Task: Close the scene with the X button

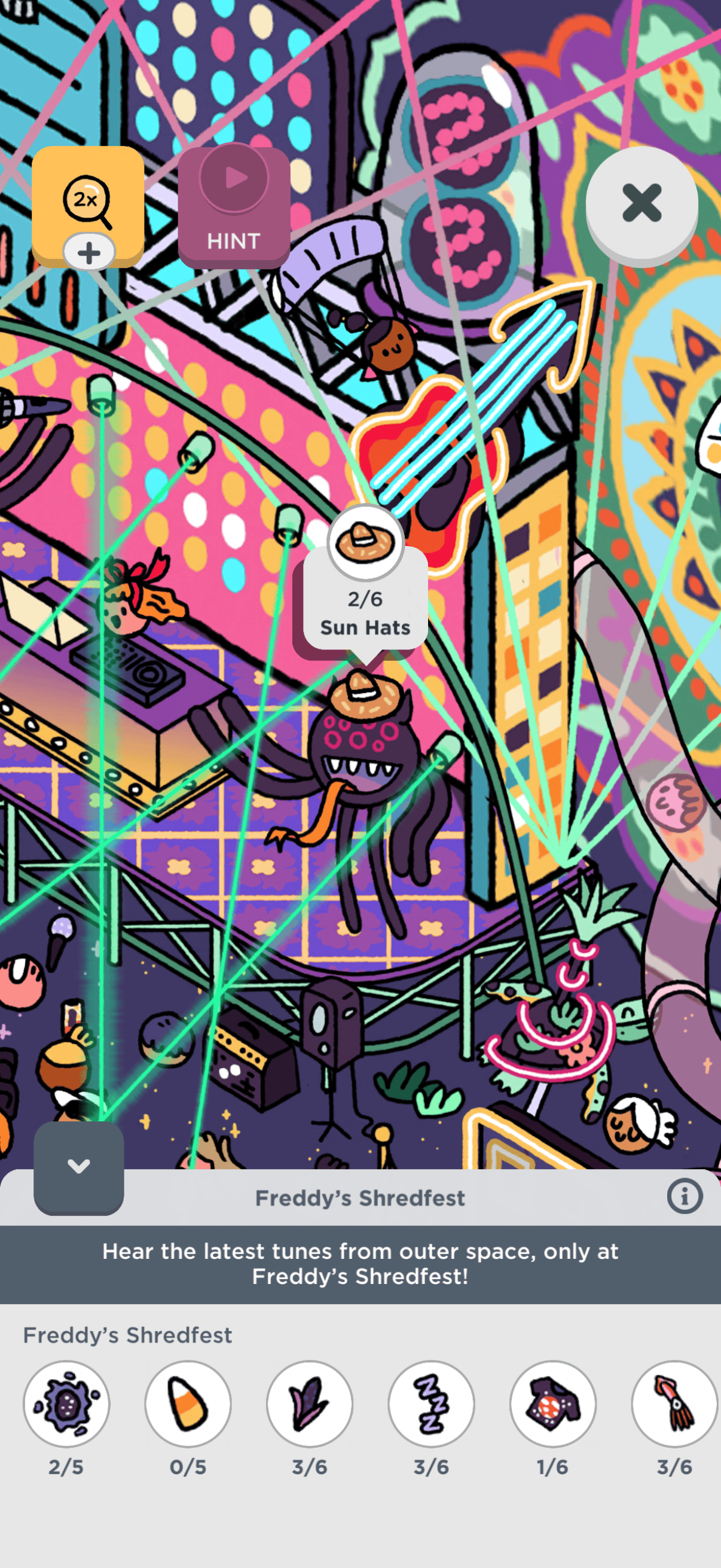Action: (641, 203)
